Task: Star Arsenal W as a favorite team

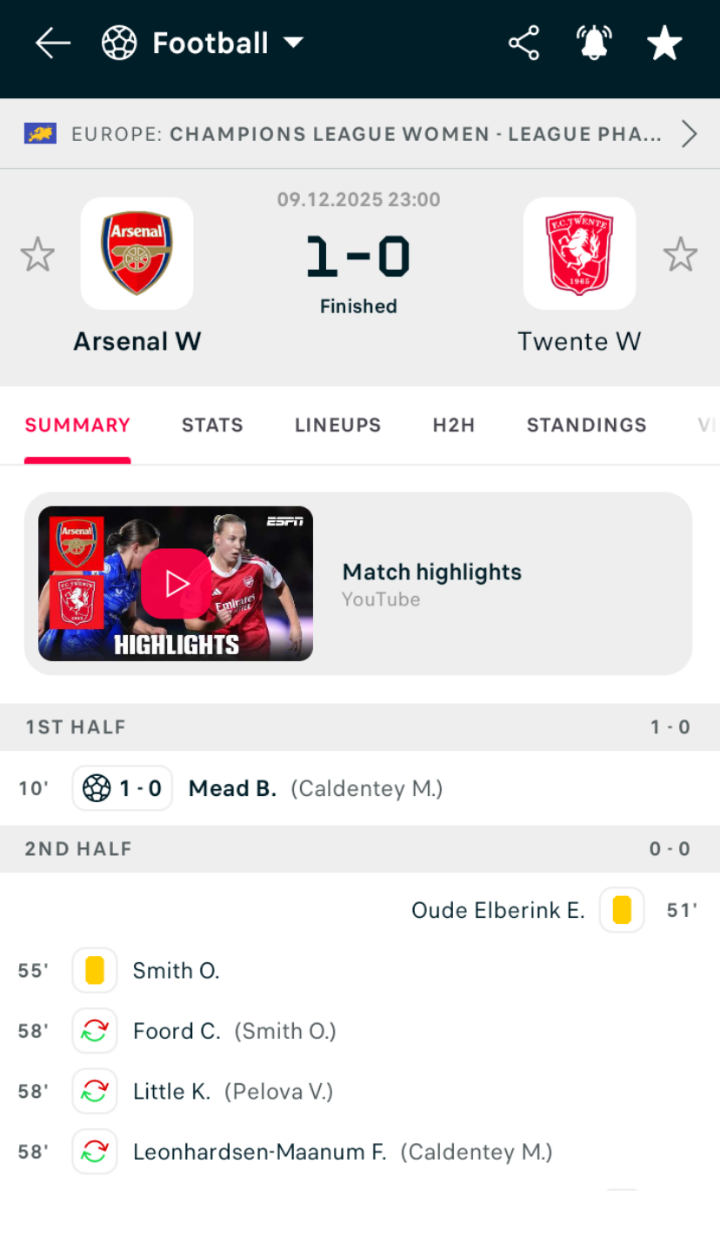Action: [x=37, y=254]
